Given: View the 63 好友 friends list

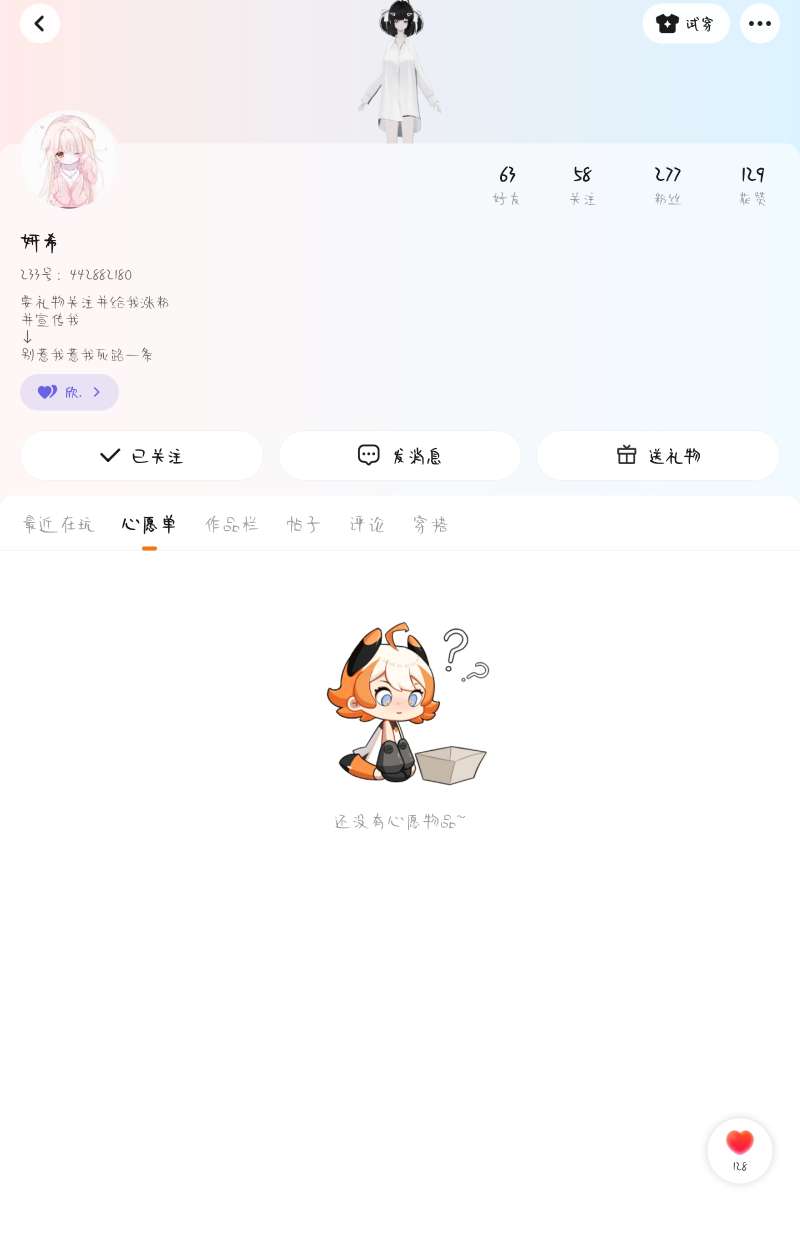Looking at the screenshot, I should coord(507,185).
